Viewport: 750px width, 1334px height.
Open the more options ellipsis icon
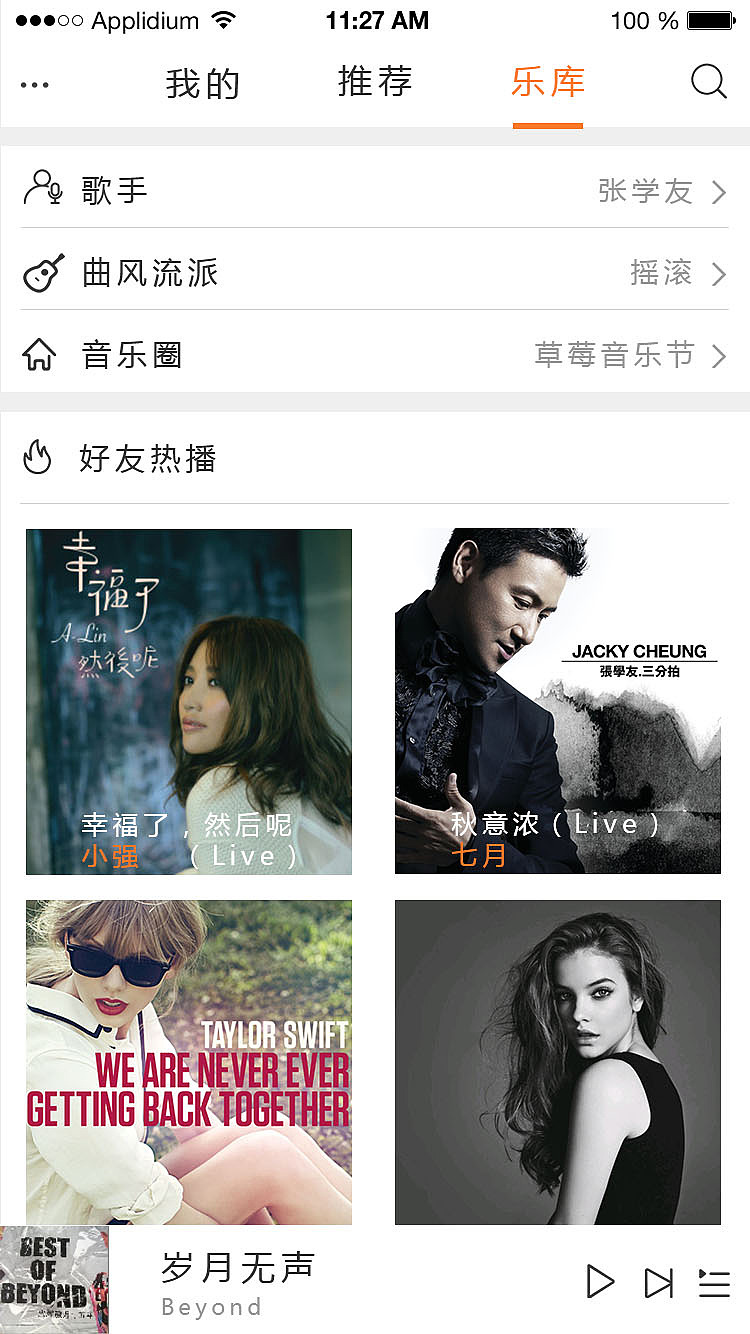(35, 84)
